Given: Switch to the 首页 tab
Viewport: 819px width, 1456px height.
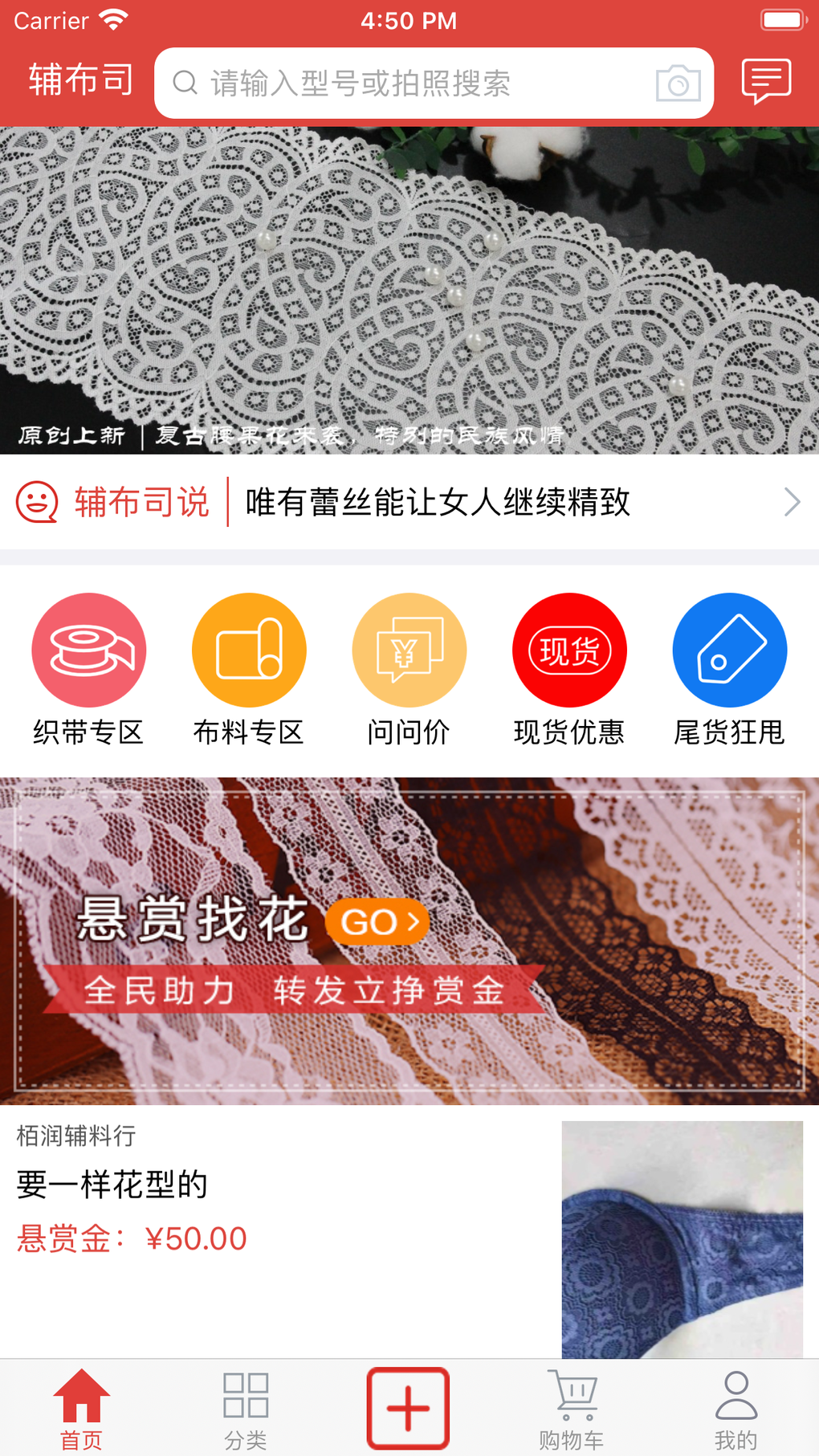Looking at the screenshot, I should click(x=82, y=1409).
